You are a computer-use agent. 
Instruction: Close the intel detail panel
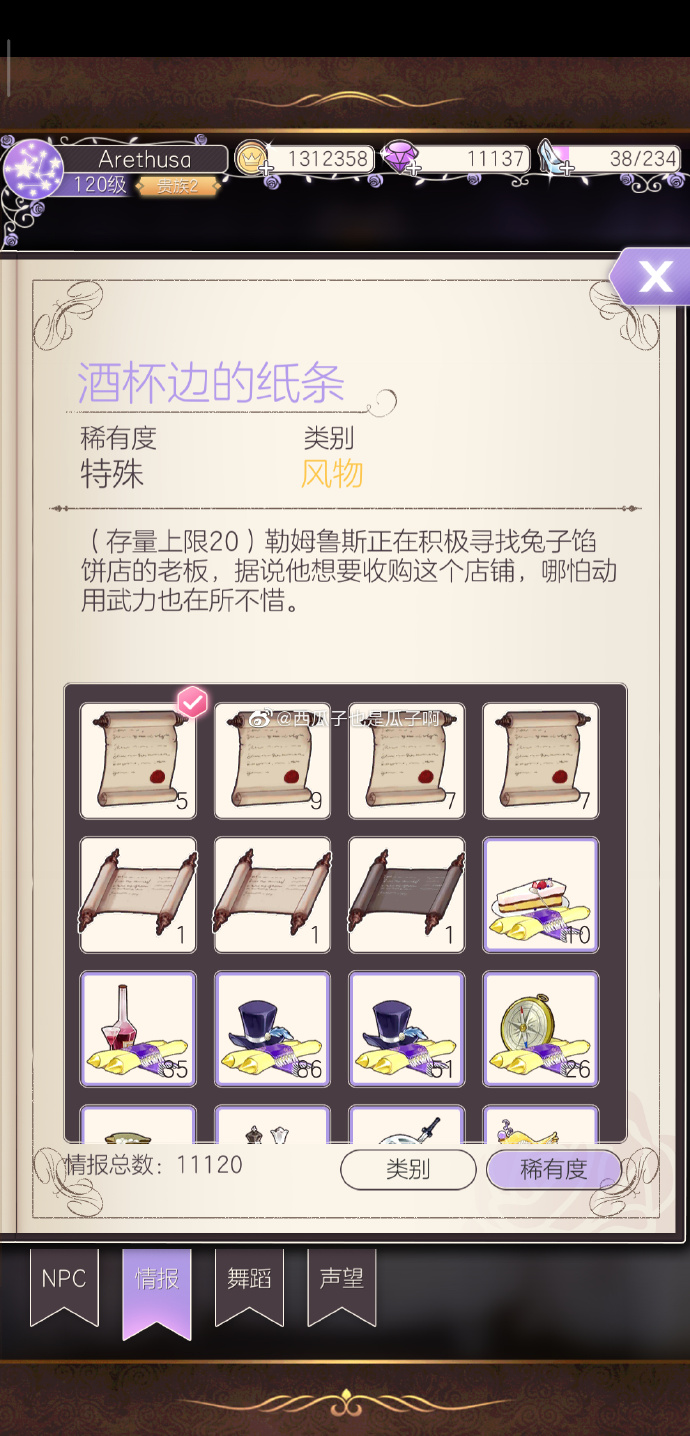(x=654, y=277)
